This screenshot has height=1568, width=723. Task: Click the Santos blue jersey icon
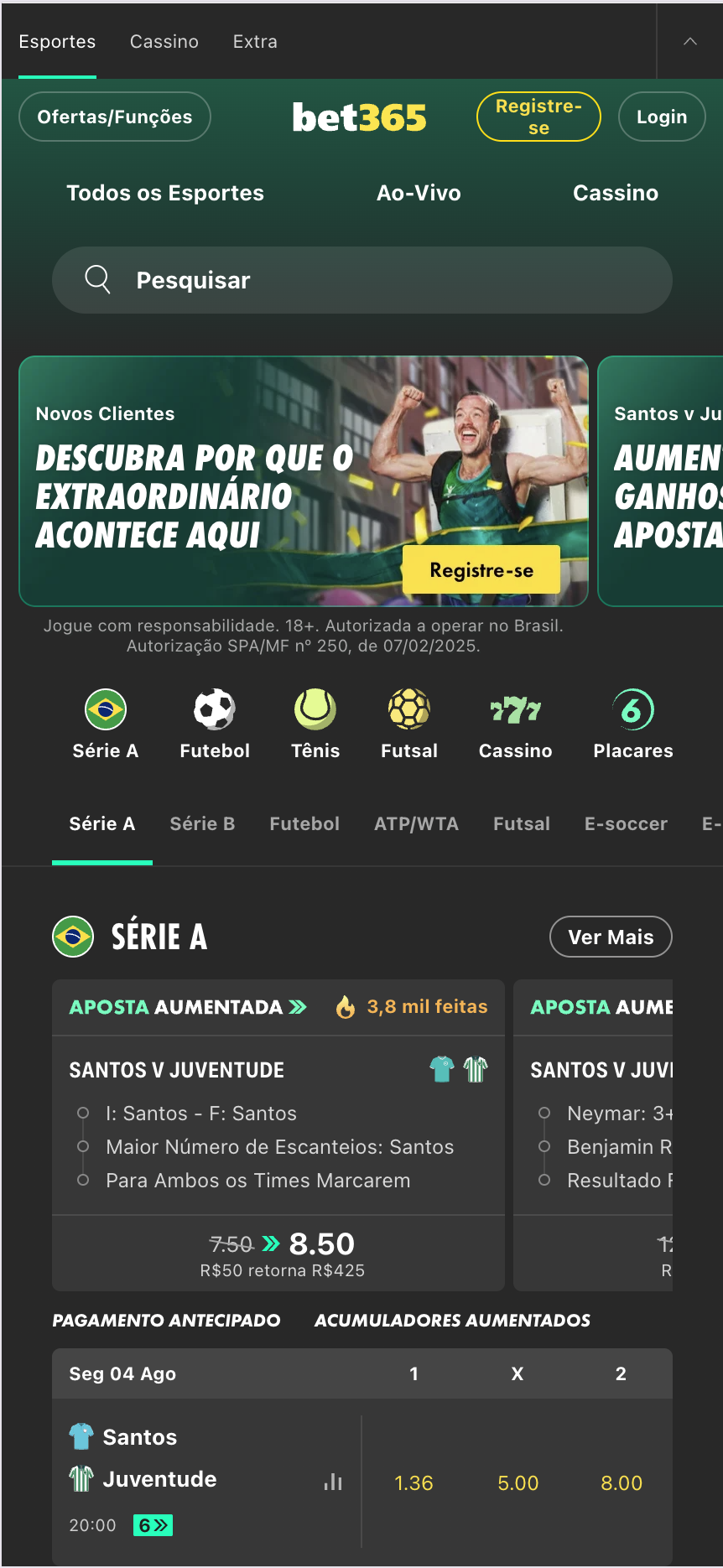coord(80,1436)
